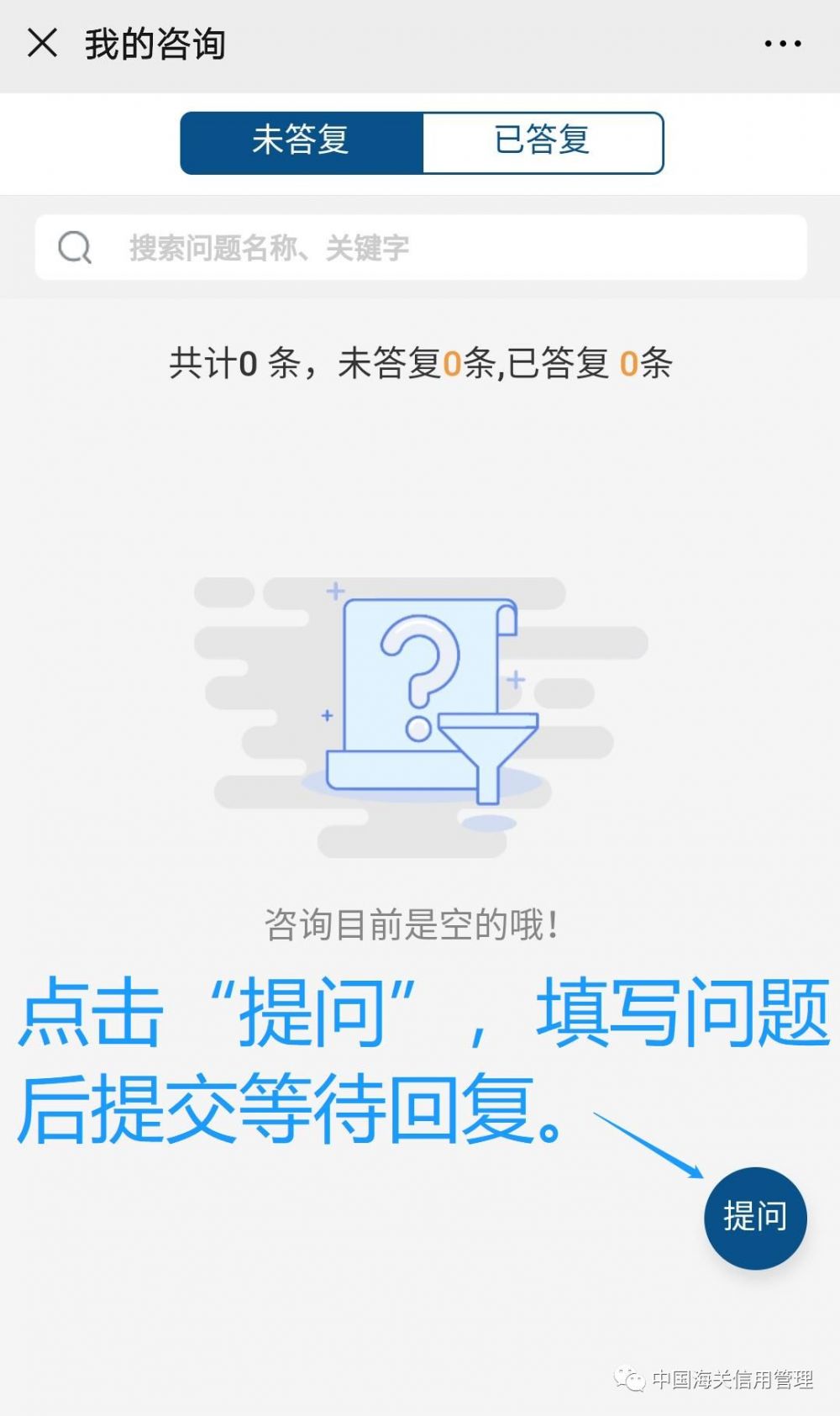This screenshot has height=1416, width=840.
Task: Select the 未答复 tab
Action: [301, 142]
